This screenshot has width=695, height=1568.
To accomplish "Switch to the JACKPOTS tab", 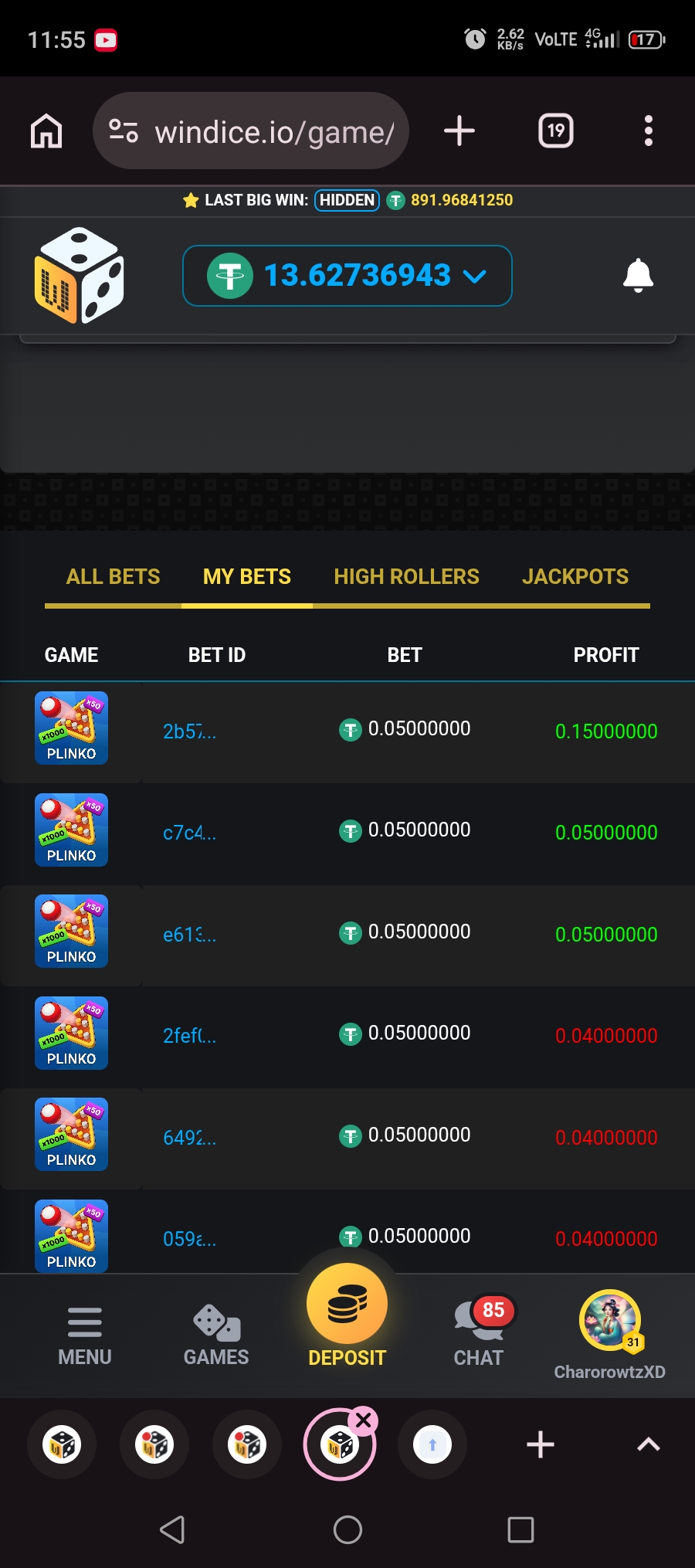I will (x=575, y=577).
